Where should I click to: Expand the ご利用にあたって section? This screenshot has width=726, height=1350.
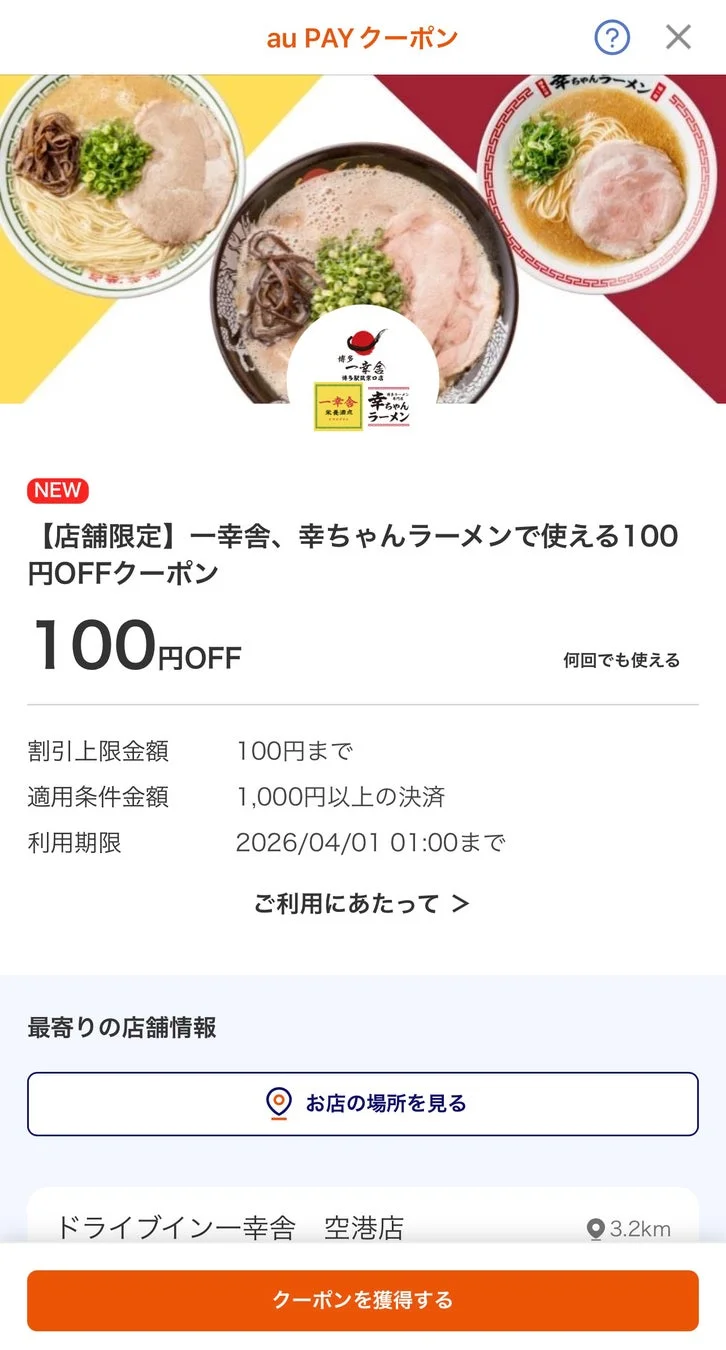point(349,902)
